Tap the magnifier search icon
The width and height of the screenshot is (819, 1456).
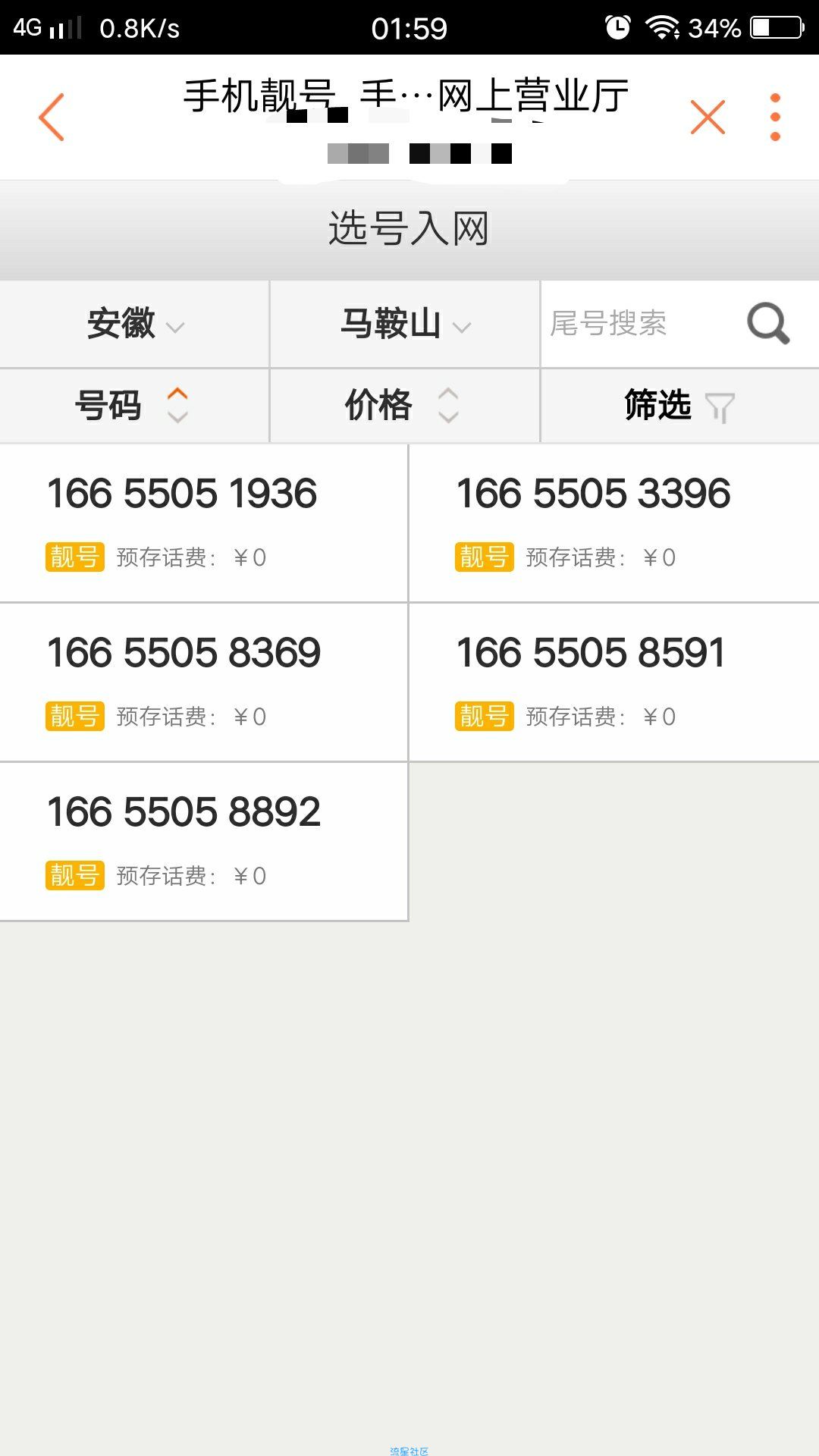coord(768,324)
